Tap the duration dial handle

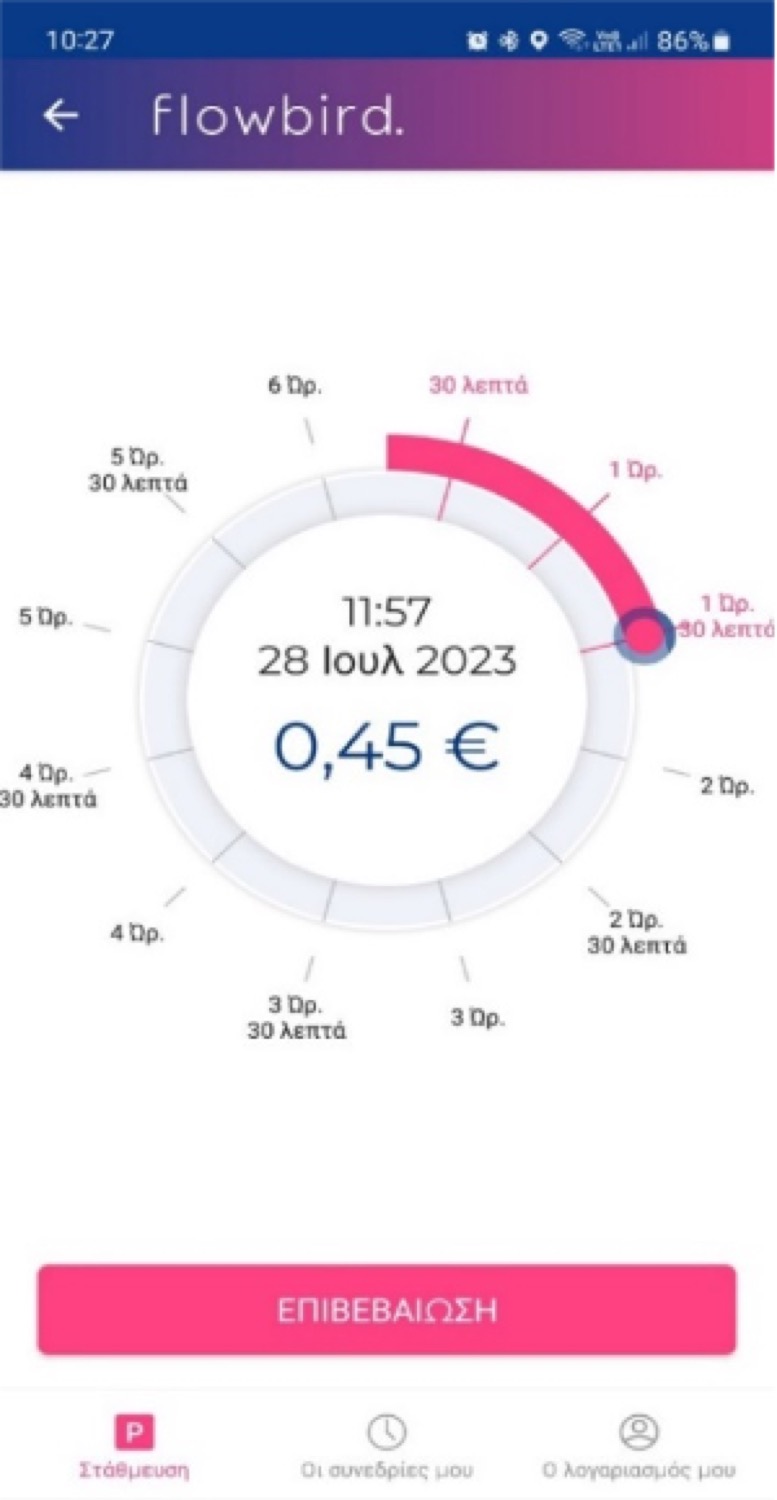[644, 634]
